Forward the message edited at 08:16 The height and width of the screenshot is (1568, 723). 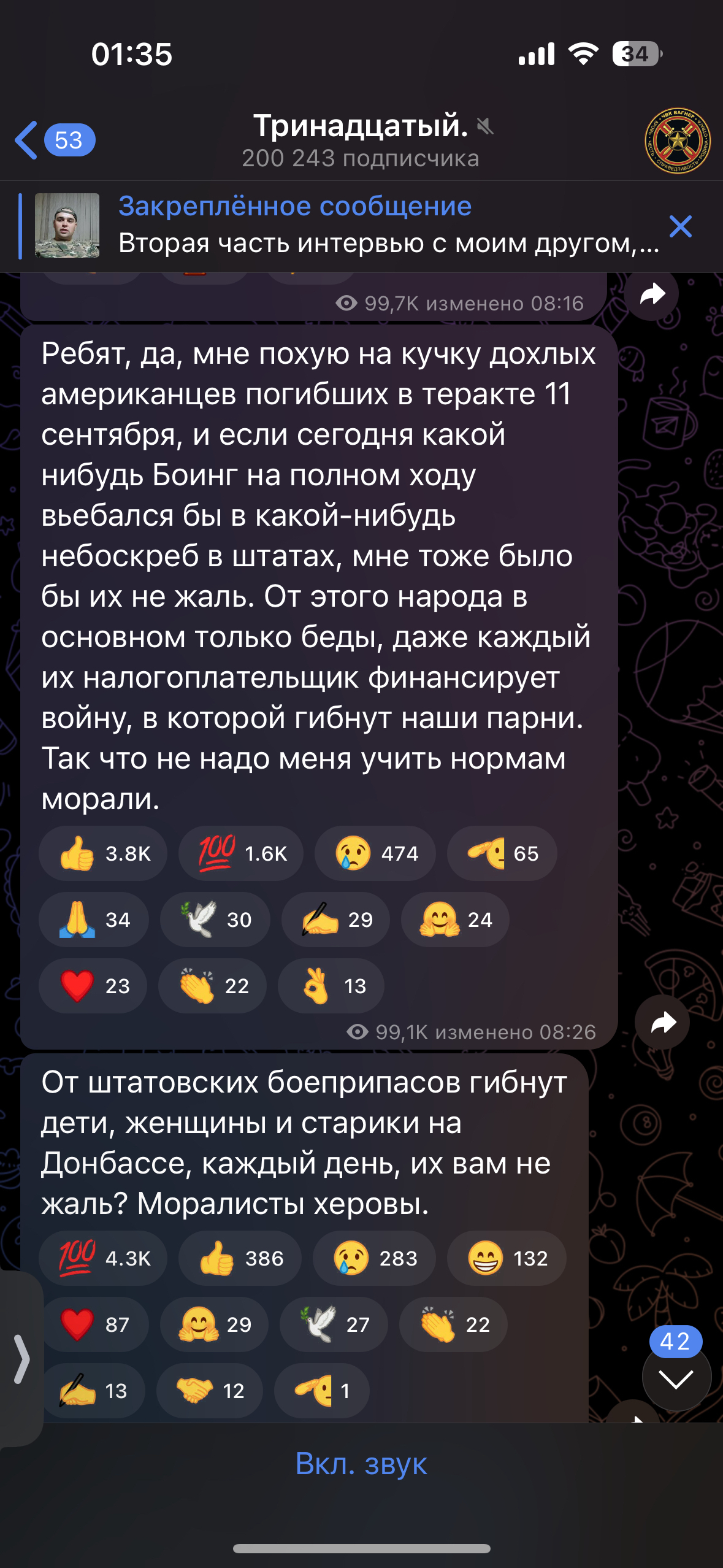652,294
